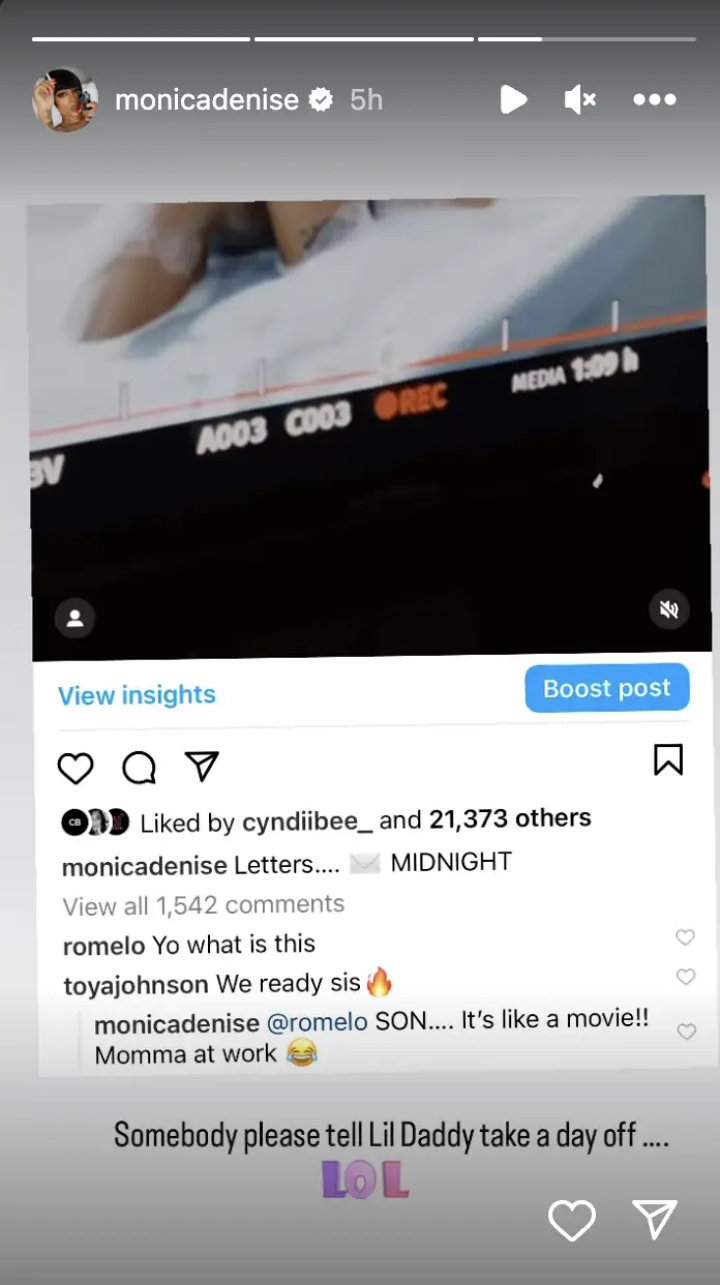Image resolution: width=720 pixels, height=1285 pixels.
Task: Open monicadenise's profile picture
Action: (65, 100)
